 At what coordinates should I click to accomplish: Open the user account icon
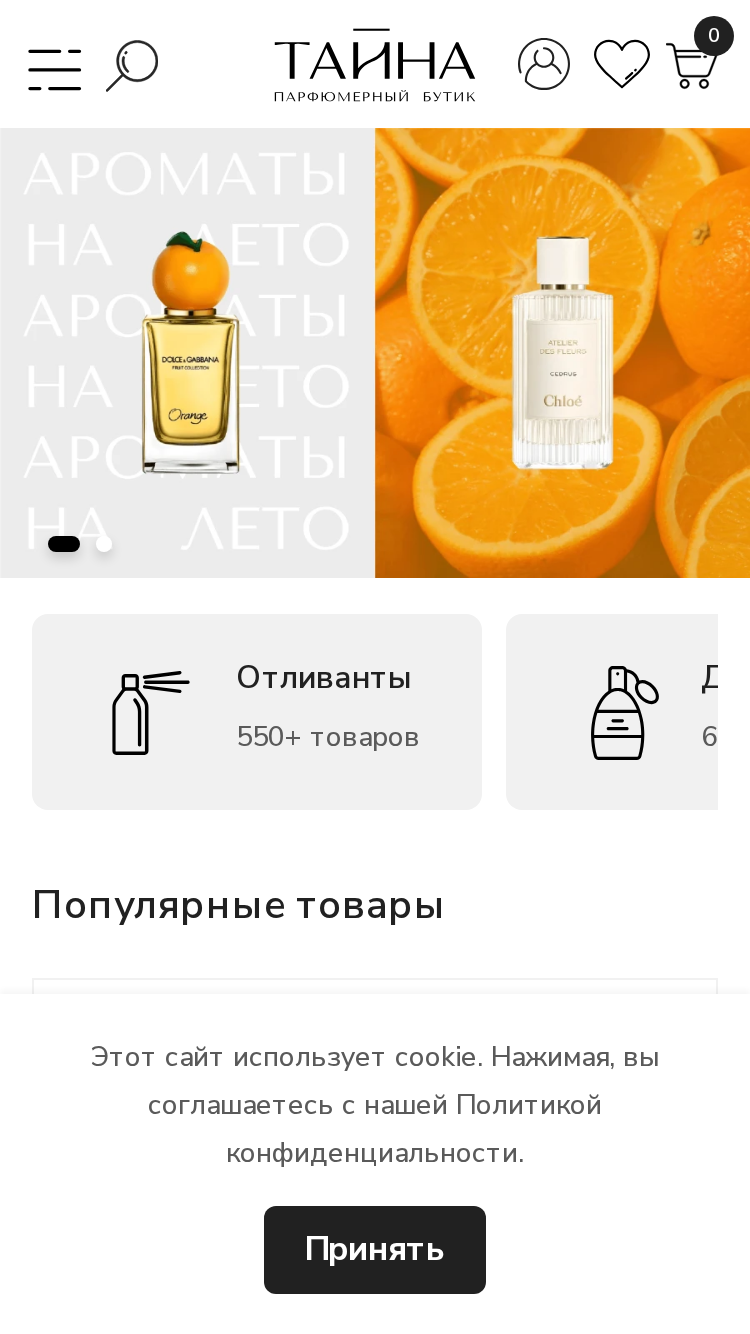(544, 64)
